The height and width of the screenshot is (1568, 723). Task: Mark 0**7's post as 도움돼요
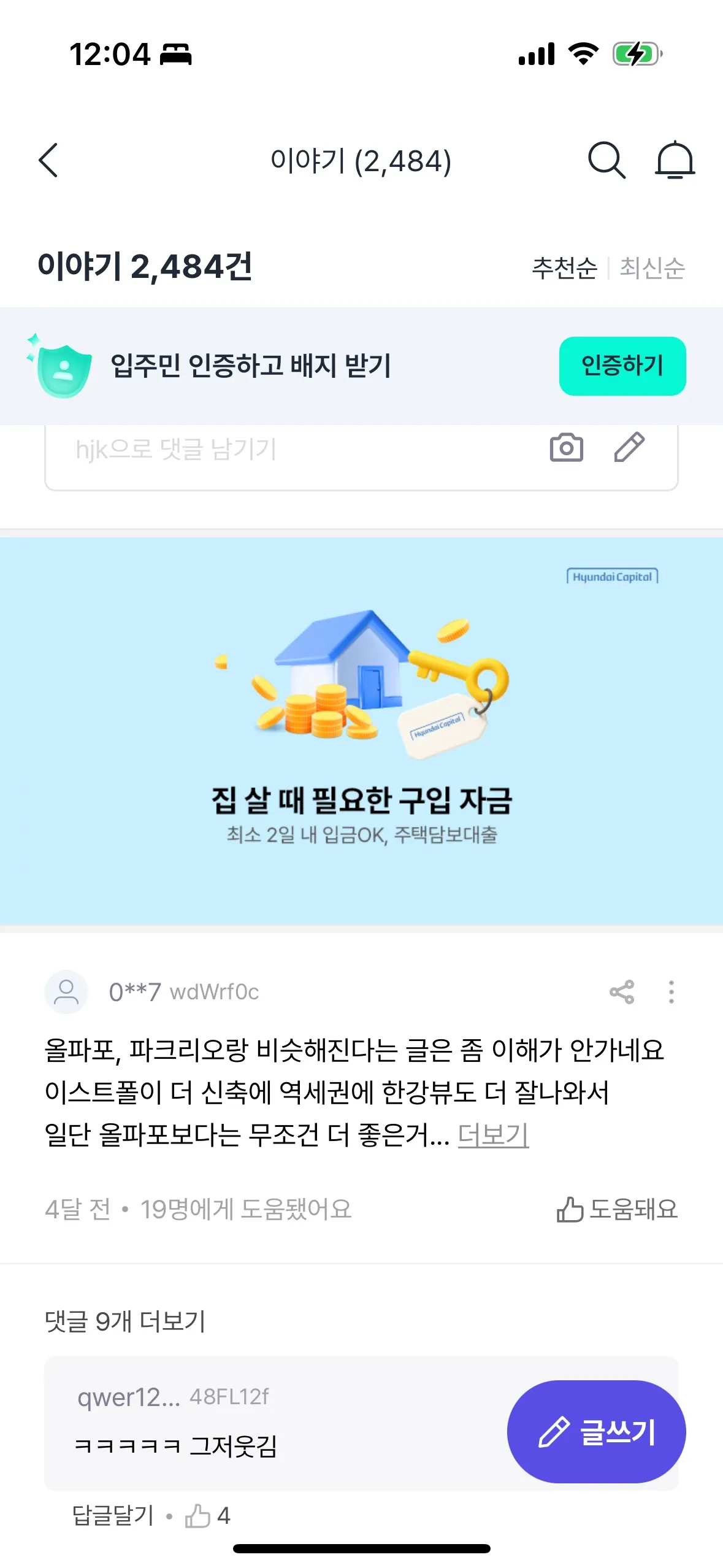tap(617, 1210)
